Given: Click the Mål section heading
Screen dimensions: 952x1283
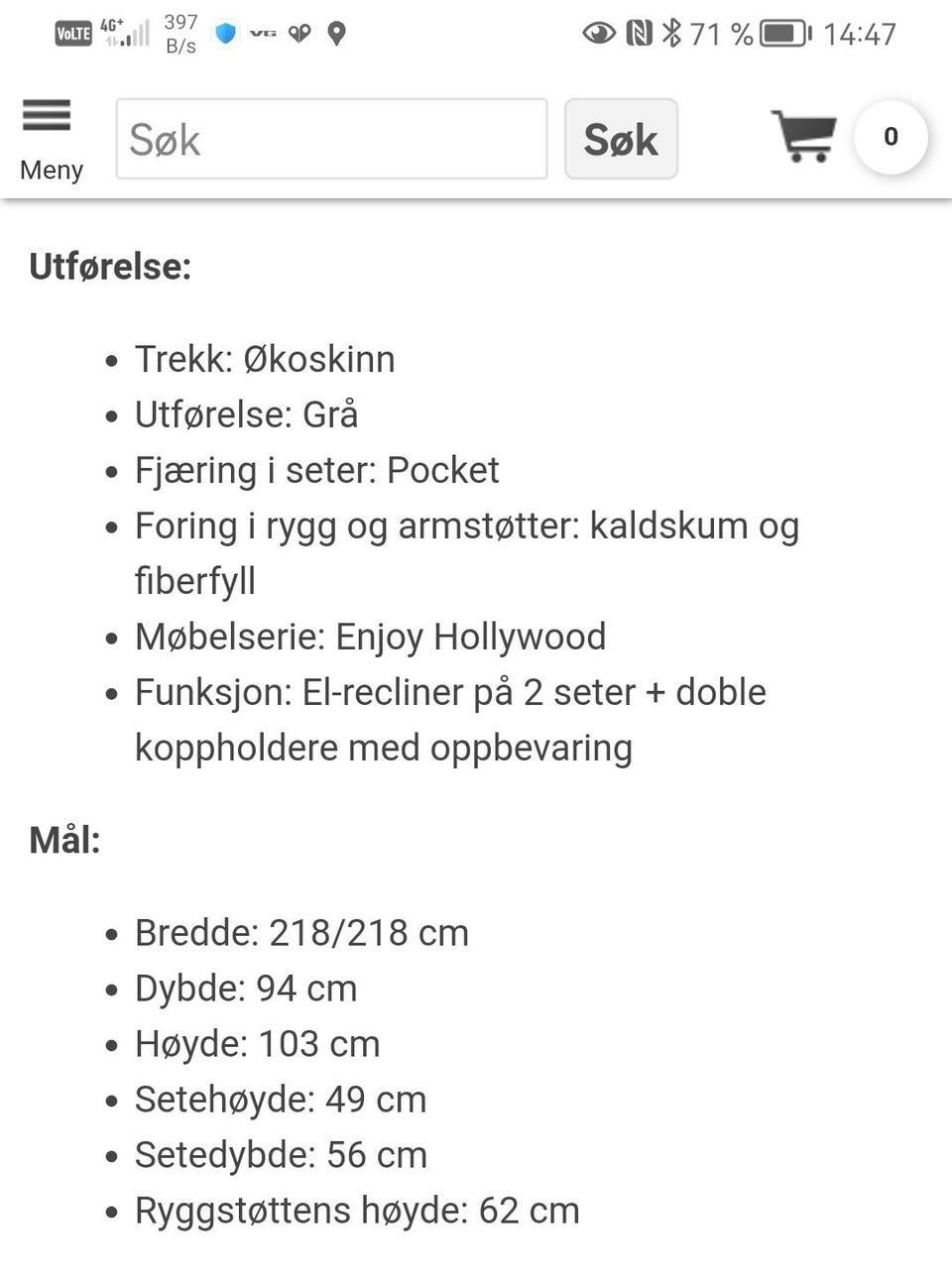Looking at the screenshot, I should coord(63,839).
